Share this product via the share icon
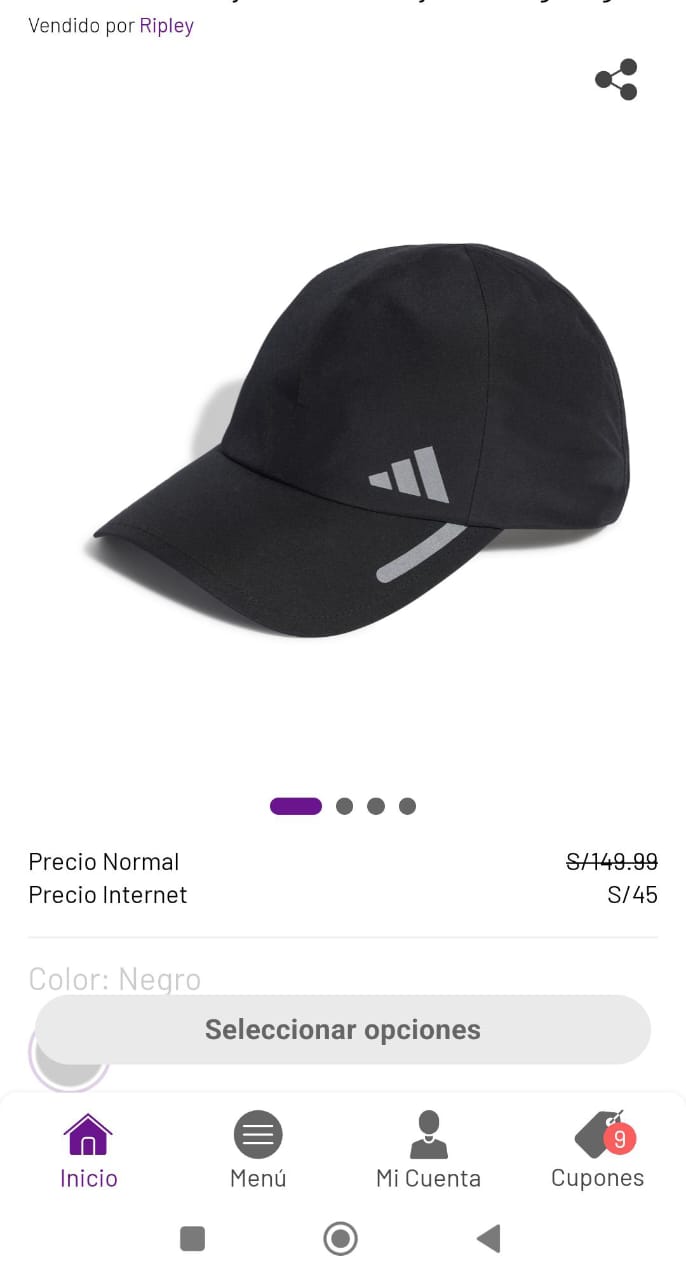Viewport: 686px width, 1280px height. 616,80
